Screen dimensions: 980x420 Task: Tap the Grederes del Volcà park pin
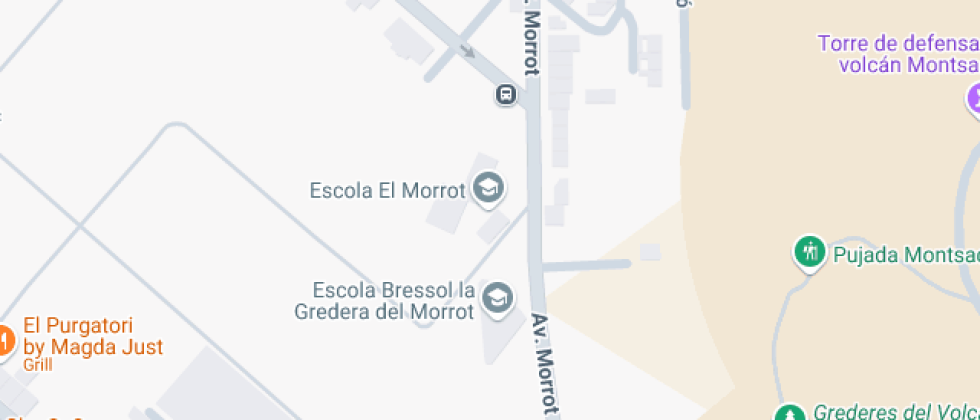[x=790, y=414]
